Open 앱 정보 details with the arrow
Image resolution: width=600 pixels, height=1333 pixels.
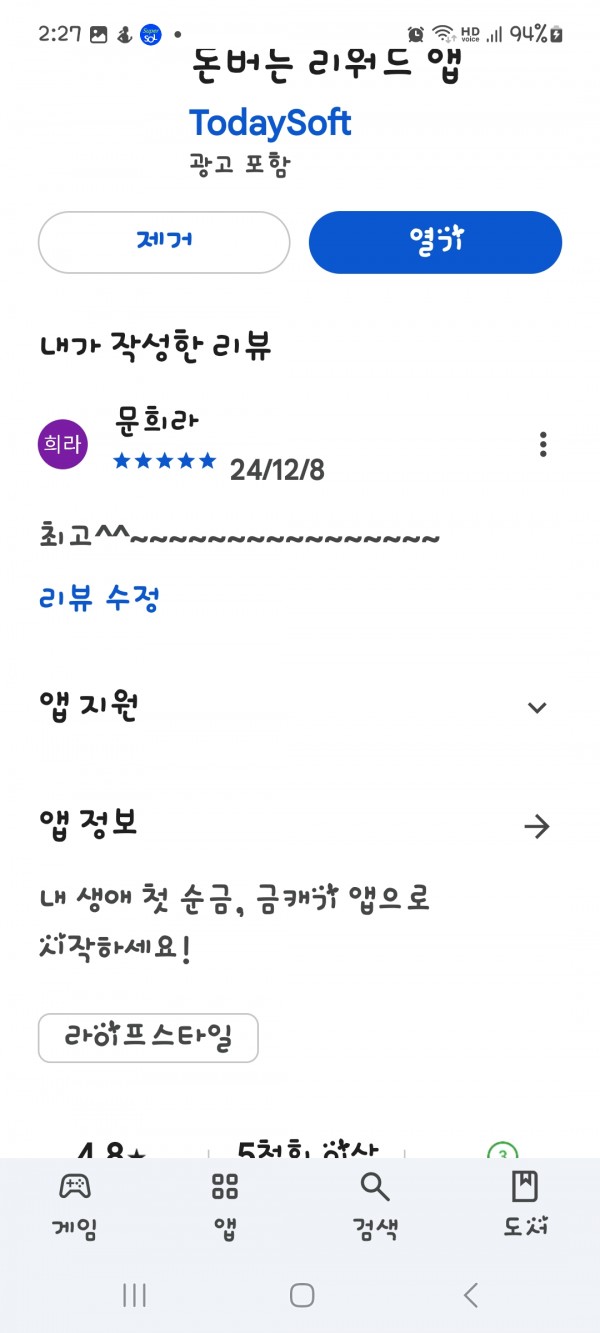[x=537, y=826]
